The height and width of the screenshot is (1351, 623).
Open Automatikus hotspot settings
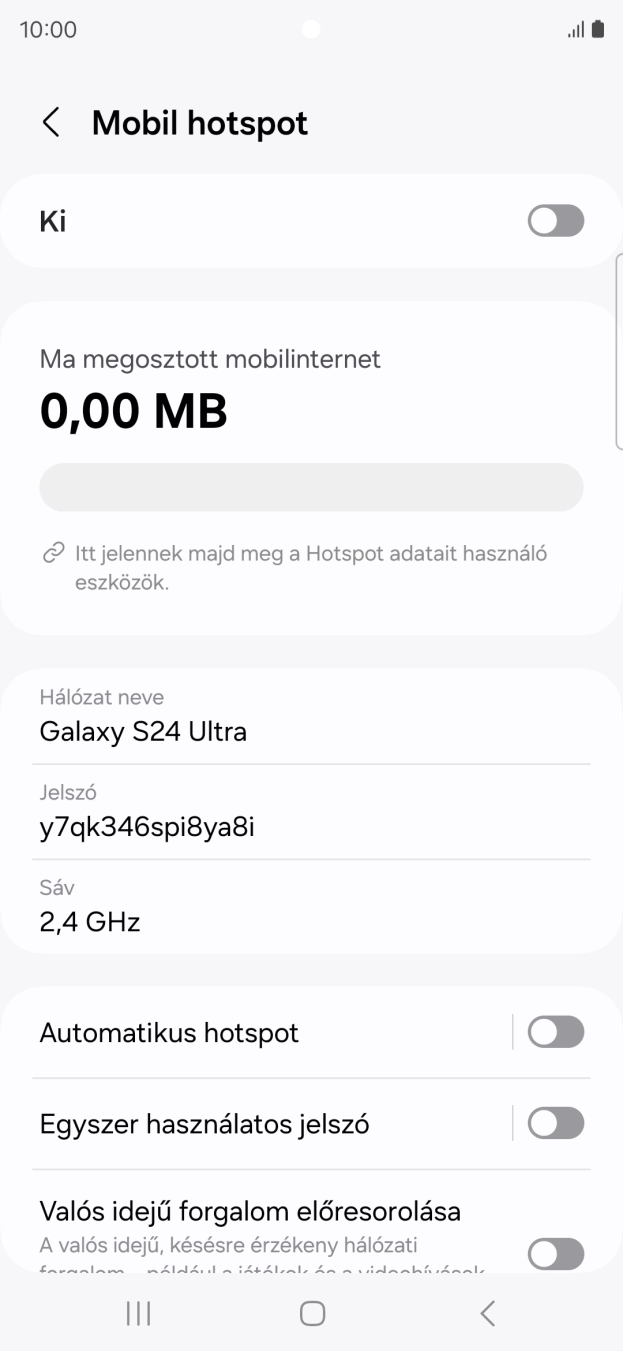coord(260,1032)
